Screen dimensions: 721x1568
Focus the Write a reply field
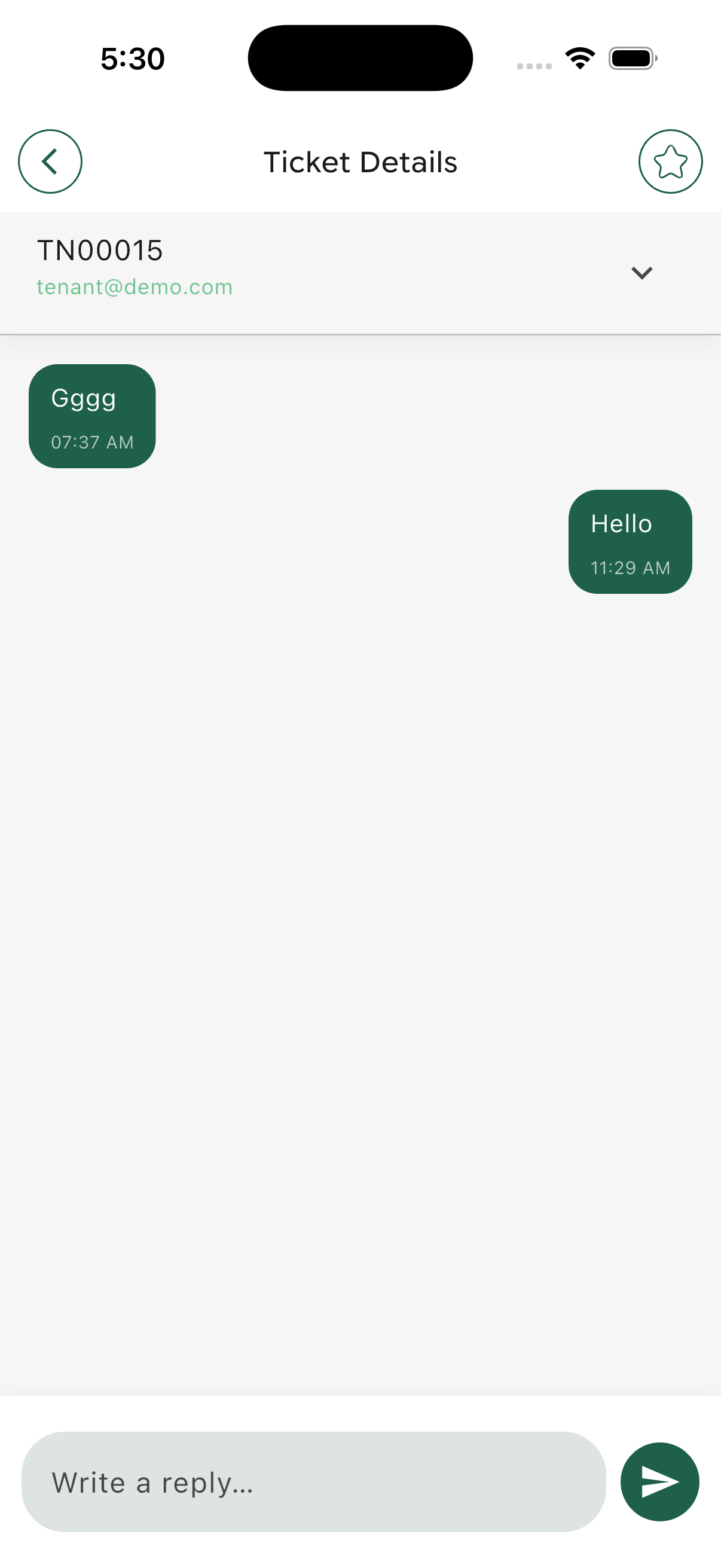[313, 1481]
